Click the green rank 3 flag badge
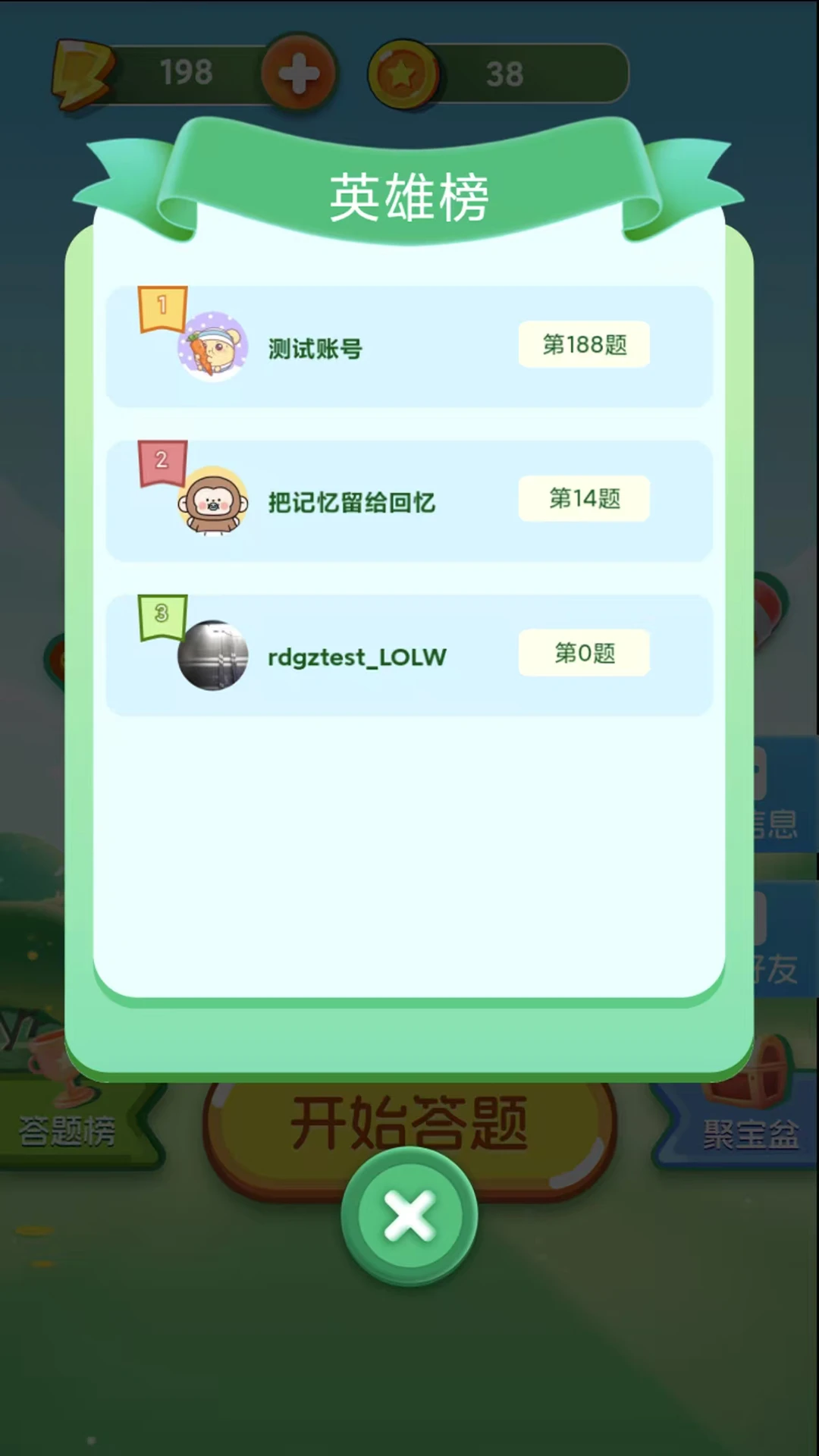This screenshot has width=819, height=1456. tap(162, 618)
